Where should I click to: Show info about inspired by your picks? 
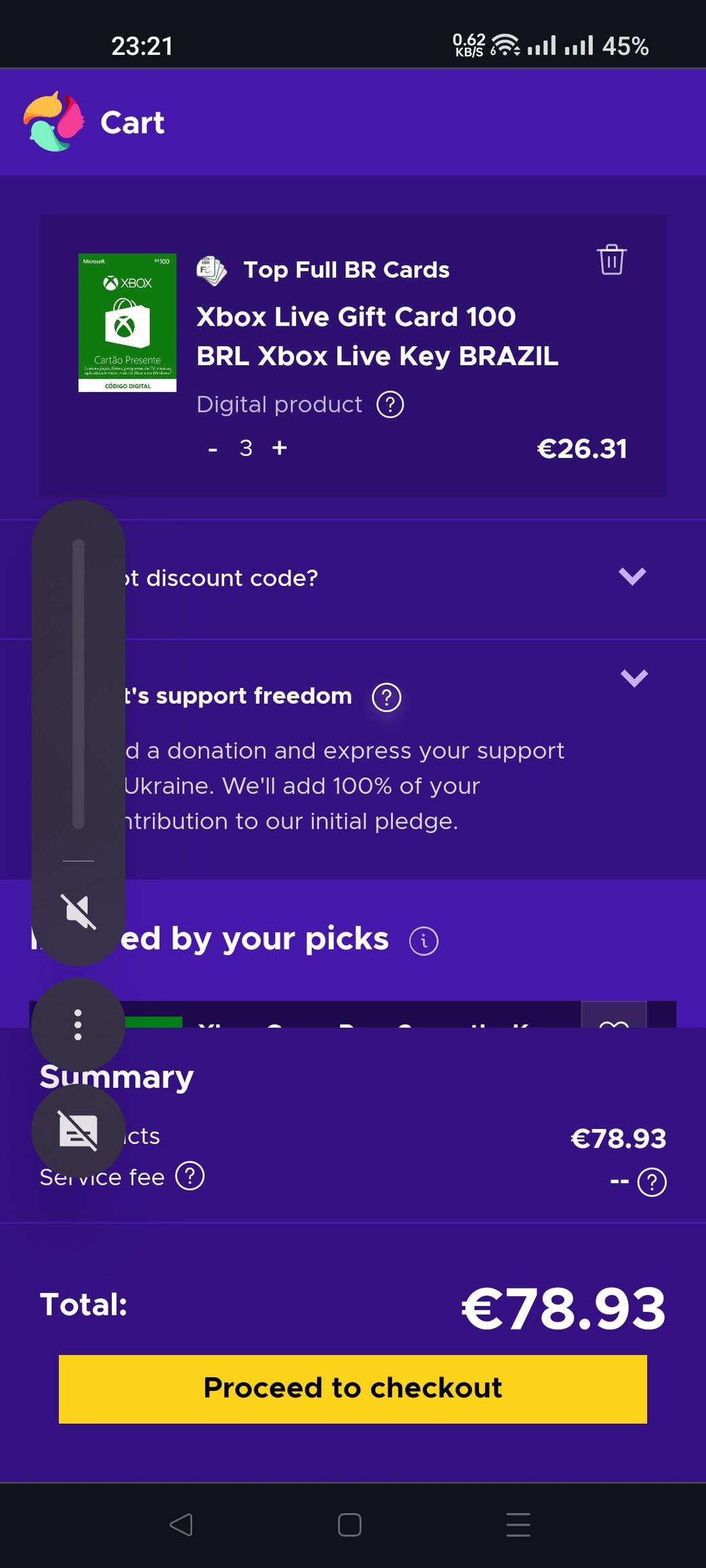424,941
